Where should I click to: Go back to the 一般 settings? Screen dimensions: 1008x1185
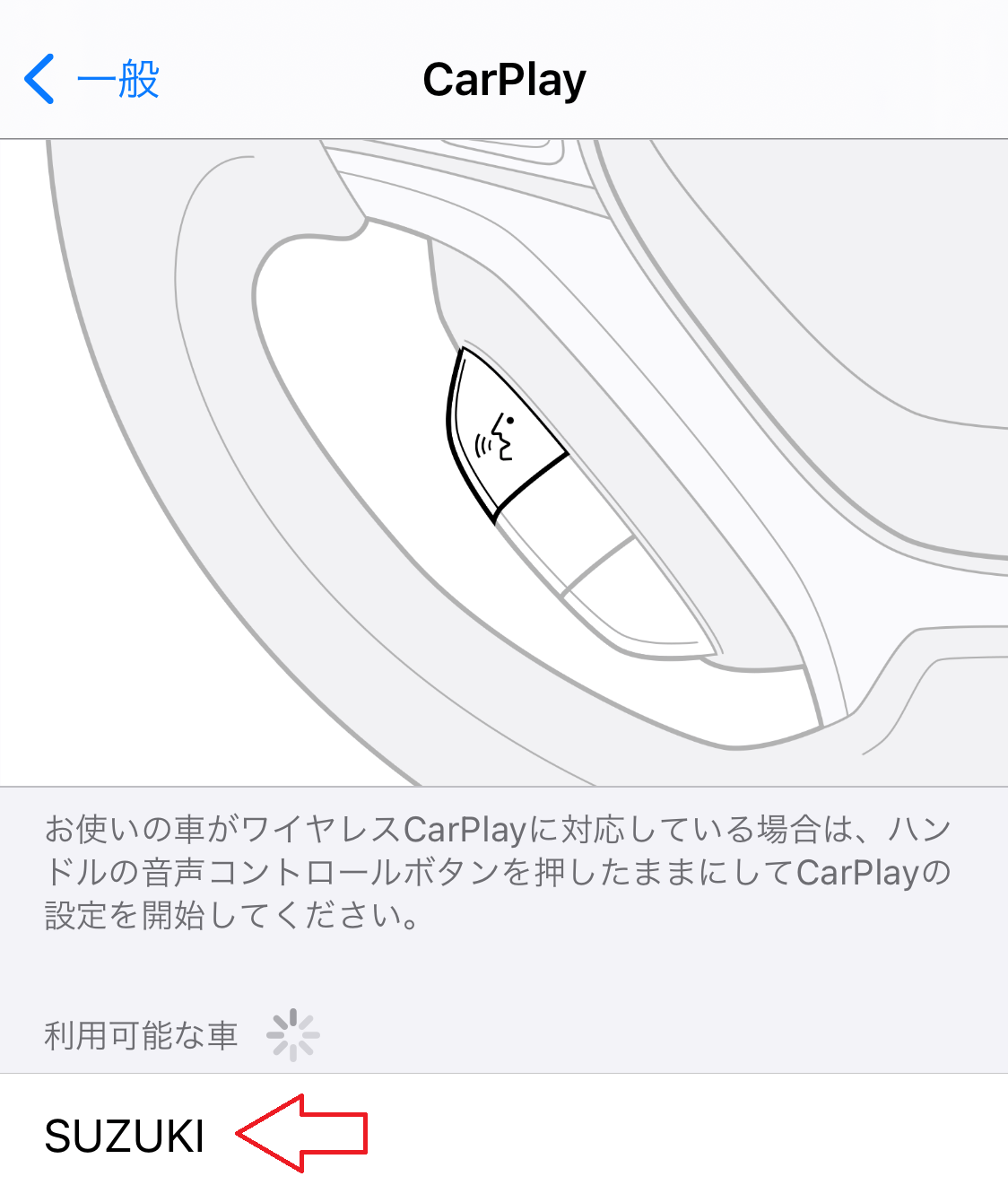(x=92, y=79)
